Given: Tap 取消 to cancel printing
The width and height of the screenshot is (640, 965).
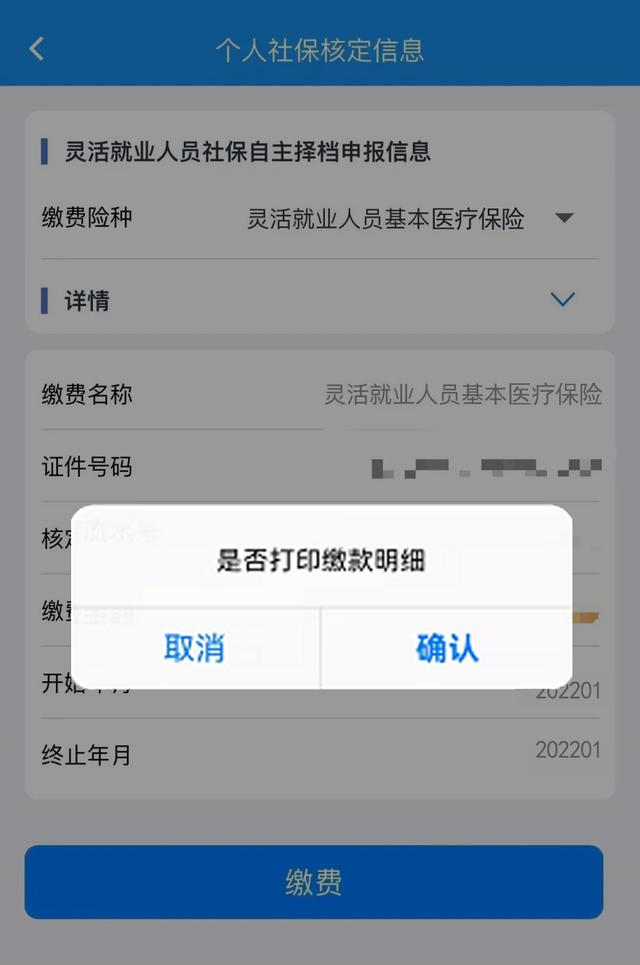Looking at the screenshot, I should [195, 648].
